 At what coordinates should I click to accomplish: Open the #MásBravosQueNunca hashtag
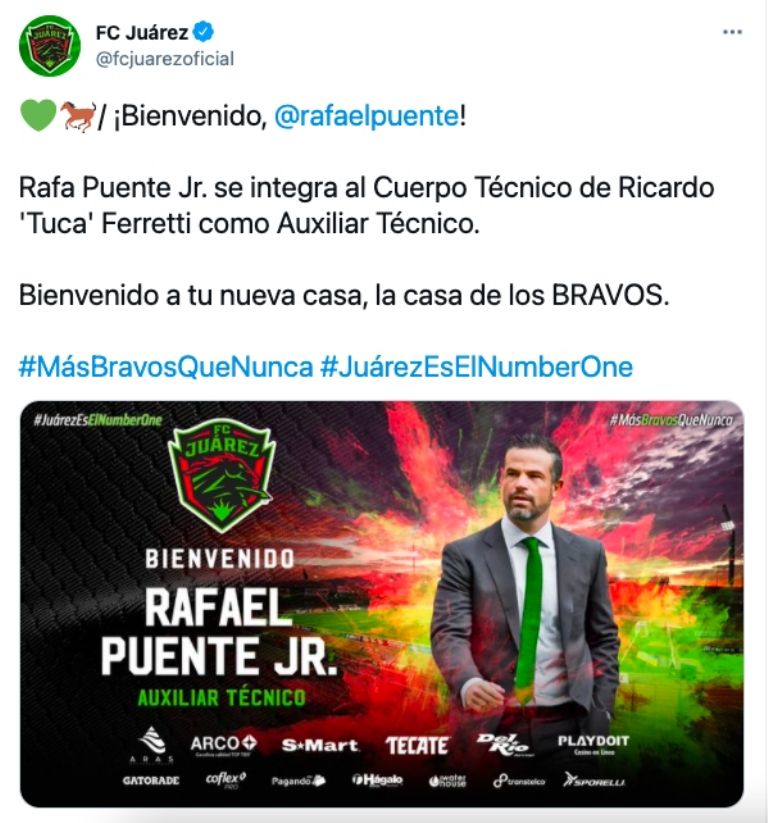click(x=165, y=366)
